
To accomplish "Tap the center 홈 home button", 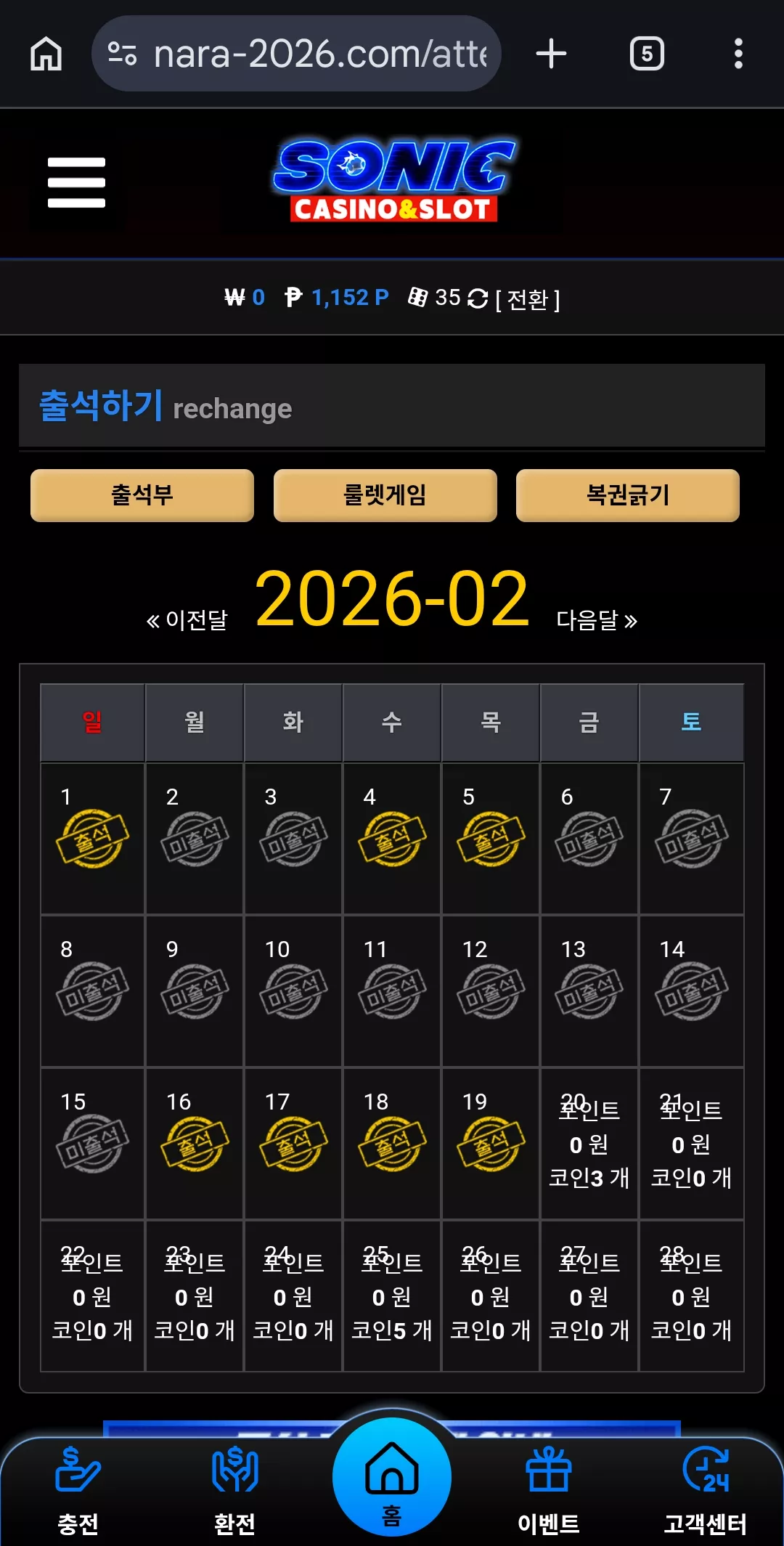I will coord(392,1478).
